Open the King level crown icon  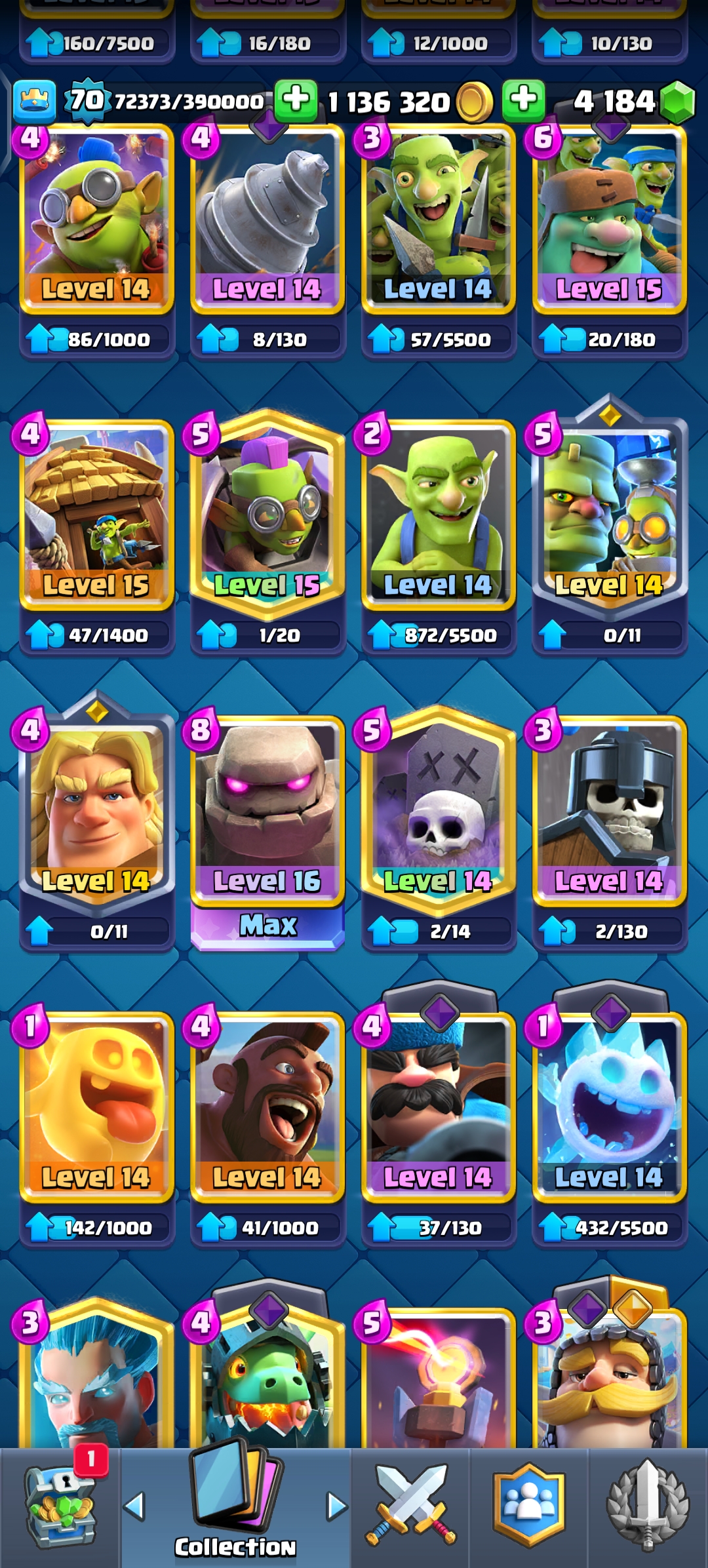click(x=34, y=102)
